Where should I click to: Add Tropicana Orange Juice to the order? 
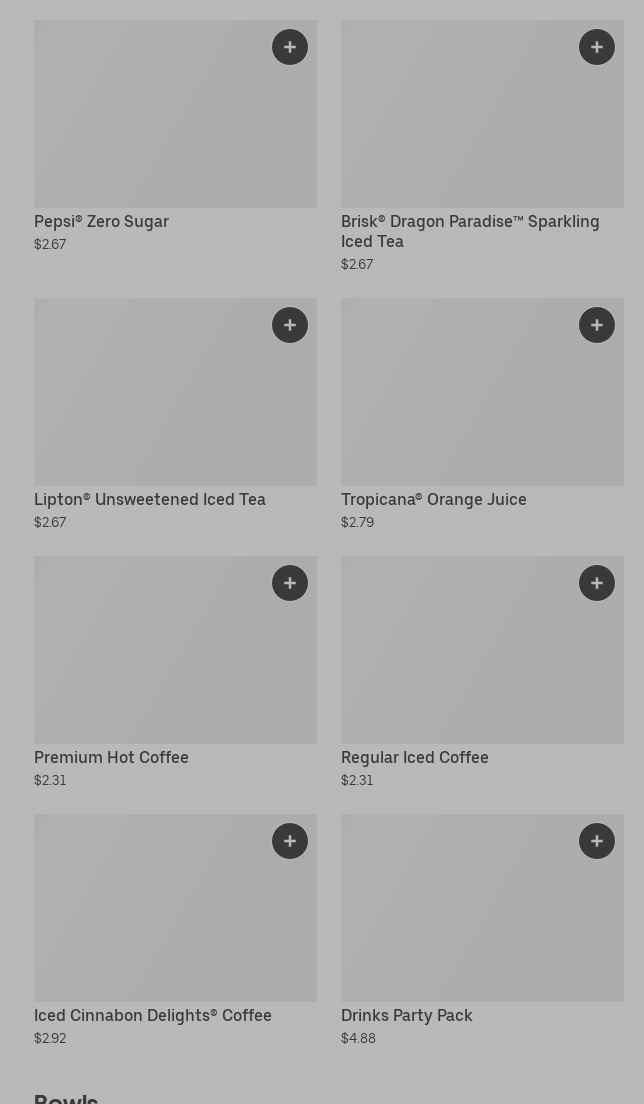pyautogui.click(x=597, y=325)
